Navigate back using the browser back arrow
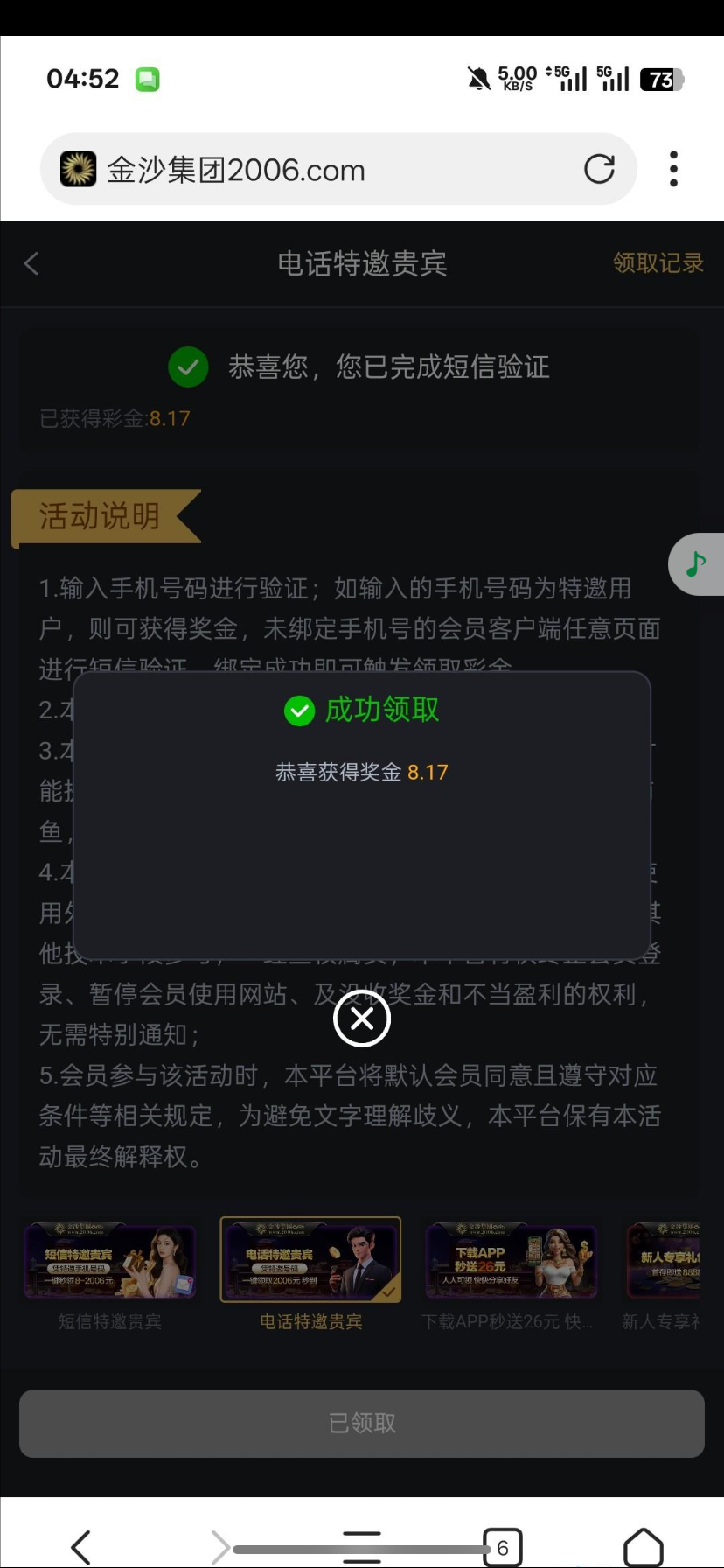This screenshot has width=724, height=1568. [x=80, y=1547]
